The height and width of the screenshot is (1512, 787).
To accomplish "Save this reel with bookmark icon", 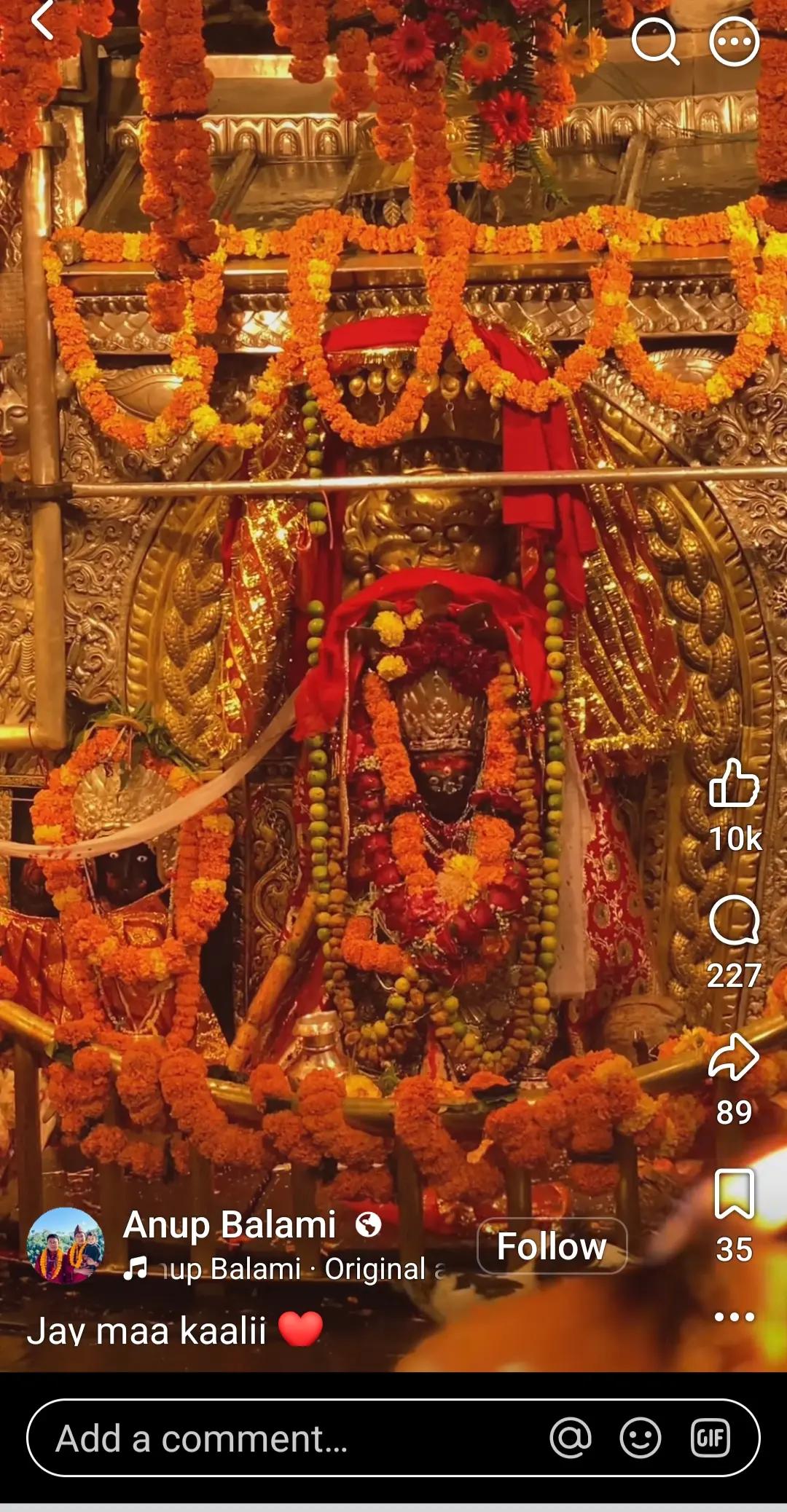I will click(735, 1194).
